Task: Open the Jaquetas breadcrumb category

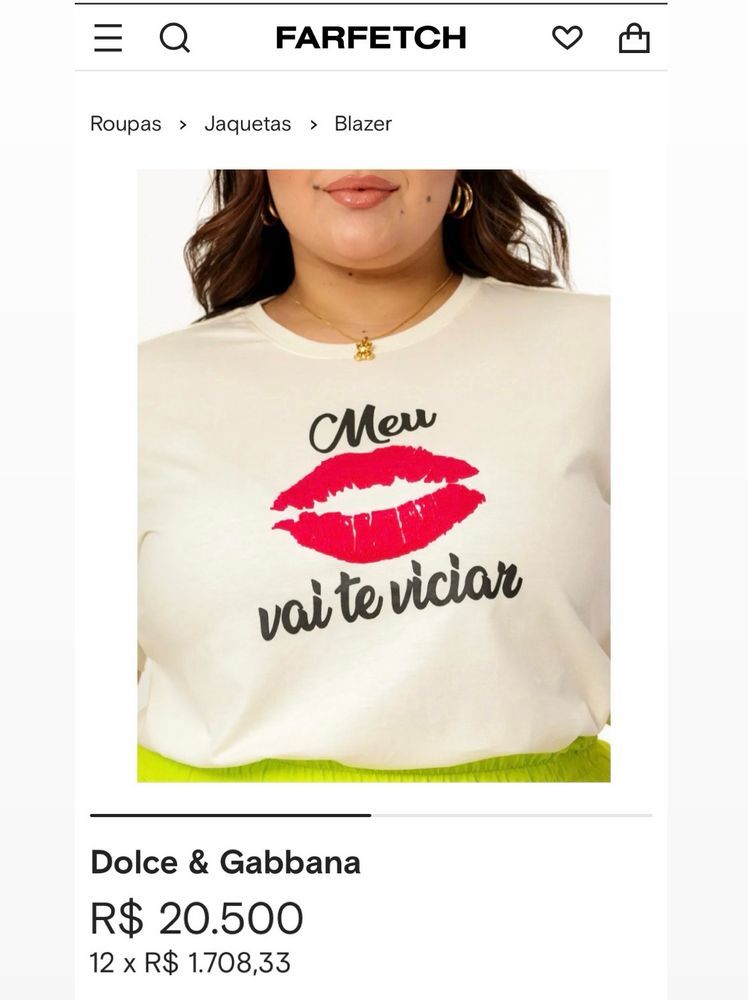Action: (x=248, y=124)
